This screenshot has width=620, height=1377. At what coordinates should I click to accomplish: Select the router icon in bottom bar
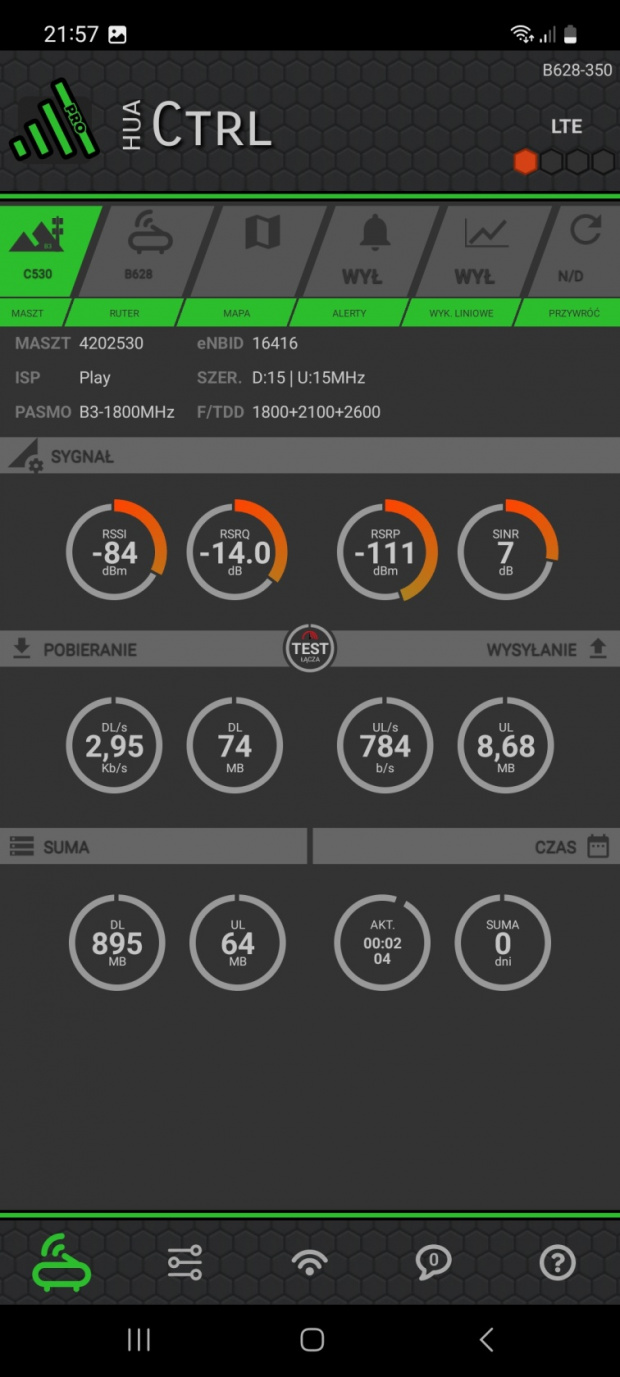[62, 1262]
